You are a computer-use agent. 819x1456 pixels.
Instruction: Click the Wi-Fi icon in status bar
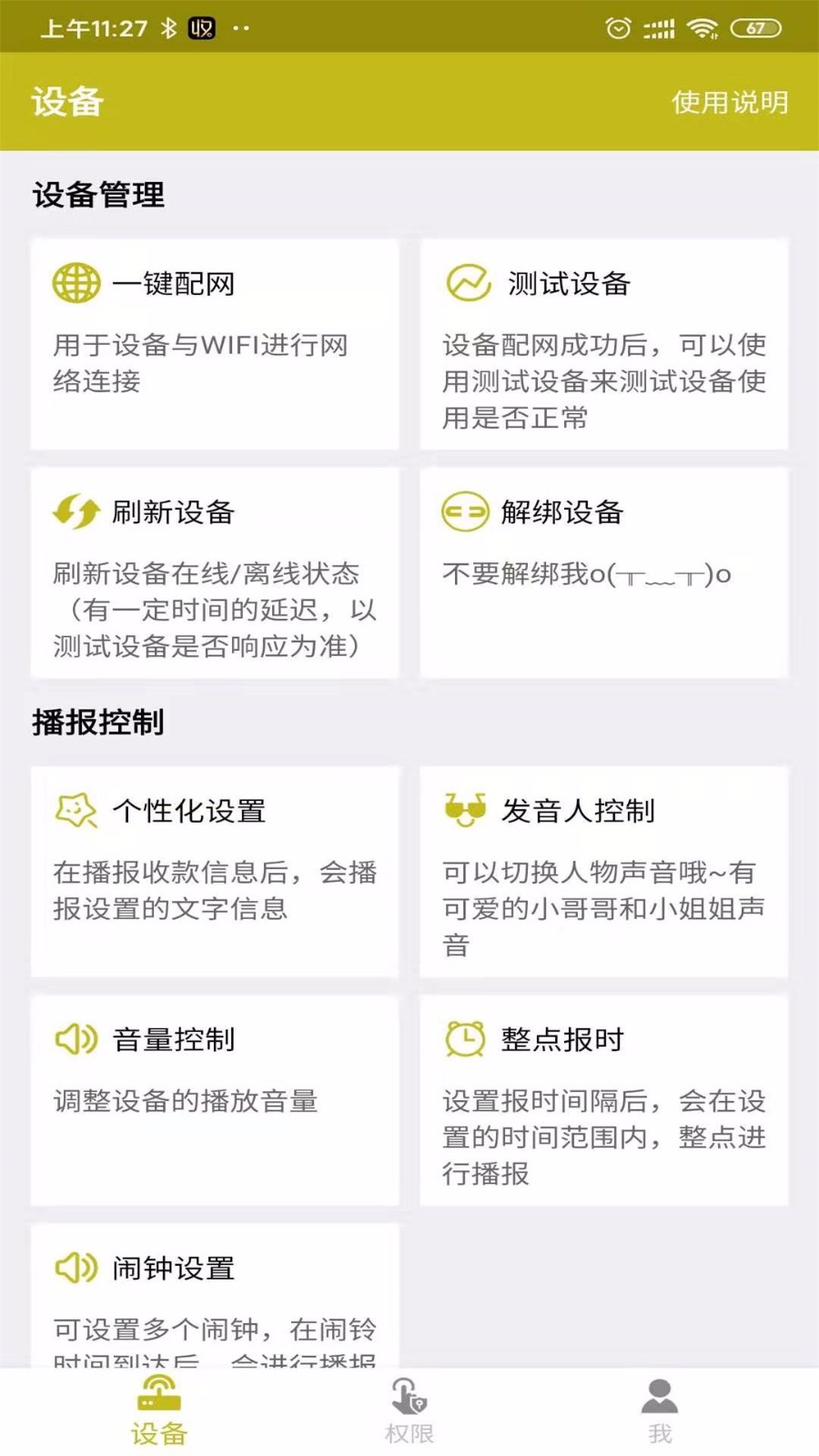[x=703, y=28]
